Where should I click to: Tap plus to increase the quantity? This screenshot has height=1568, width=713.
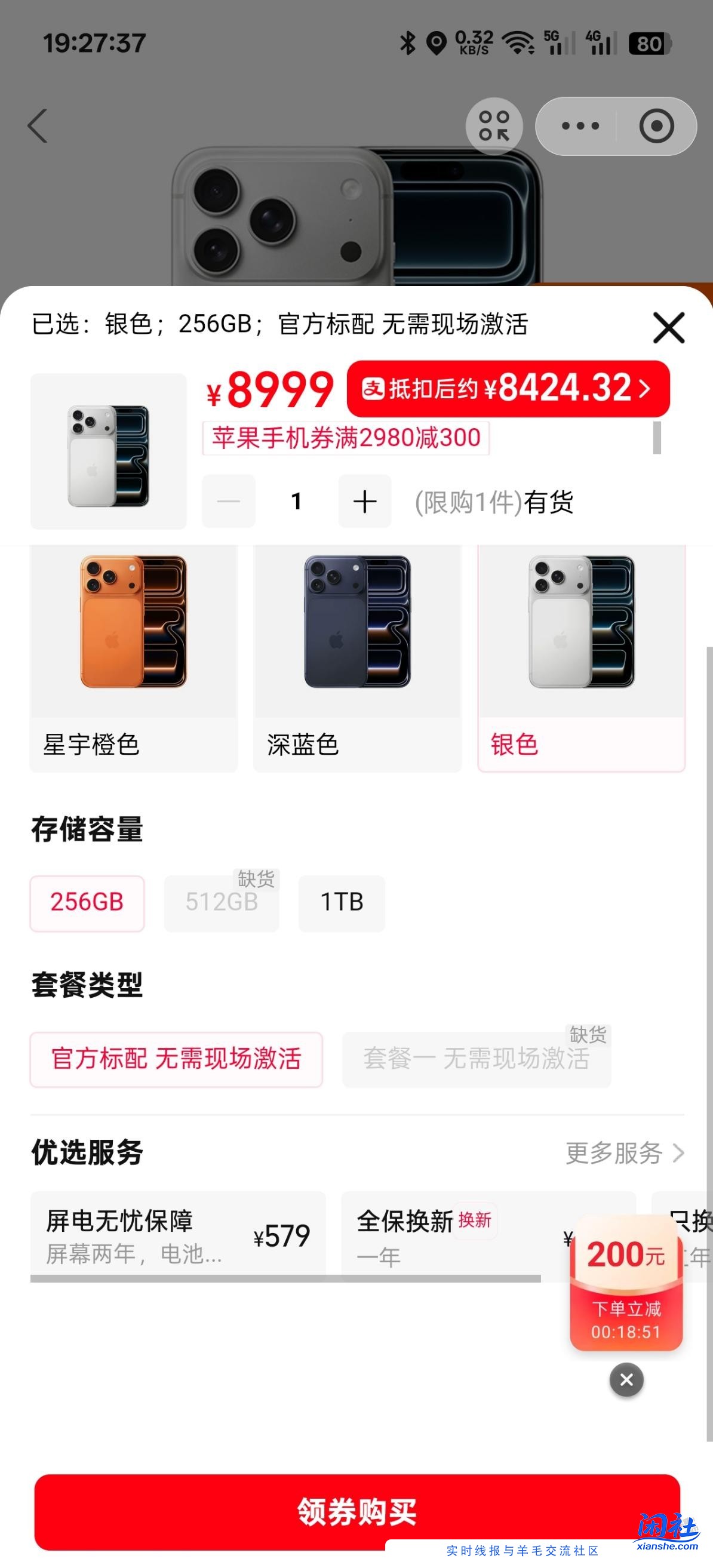point(364,501)
